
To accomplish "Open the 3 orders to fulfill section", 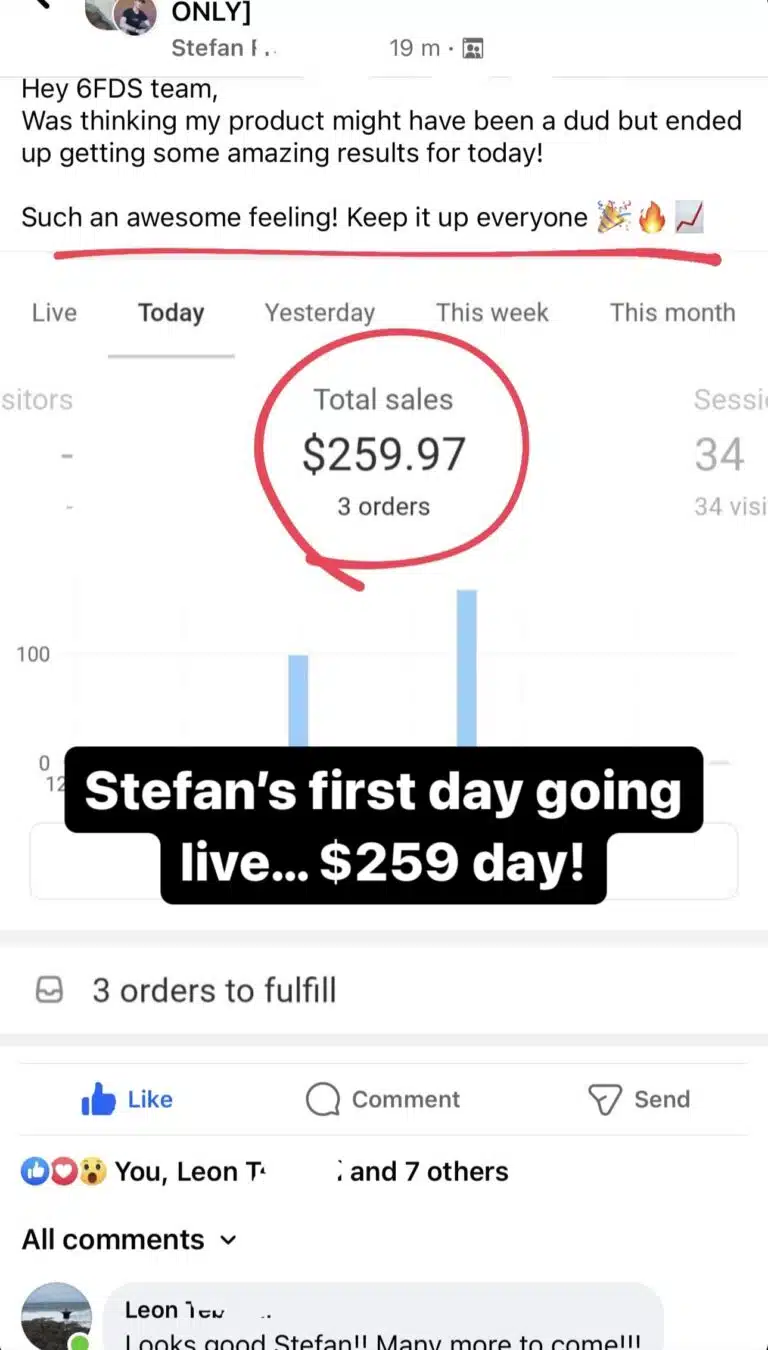I will point(213,990).
